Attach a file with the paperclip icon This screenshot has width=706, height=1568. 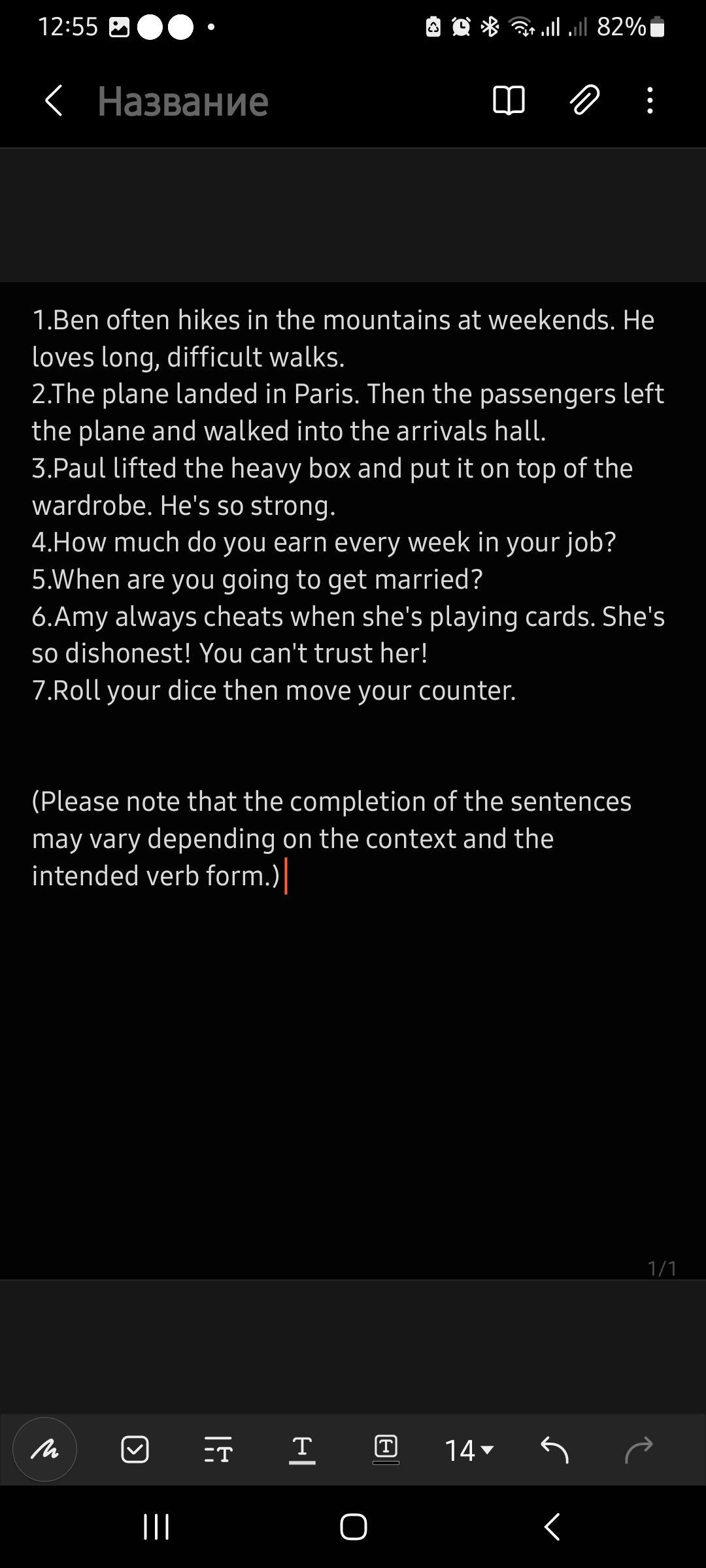584,101
